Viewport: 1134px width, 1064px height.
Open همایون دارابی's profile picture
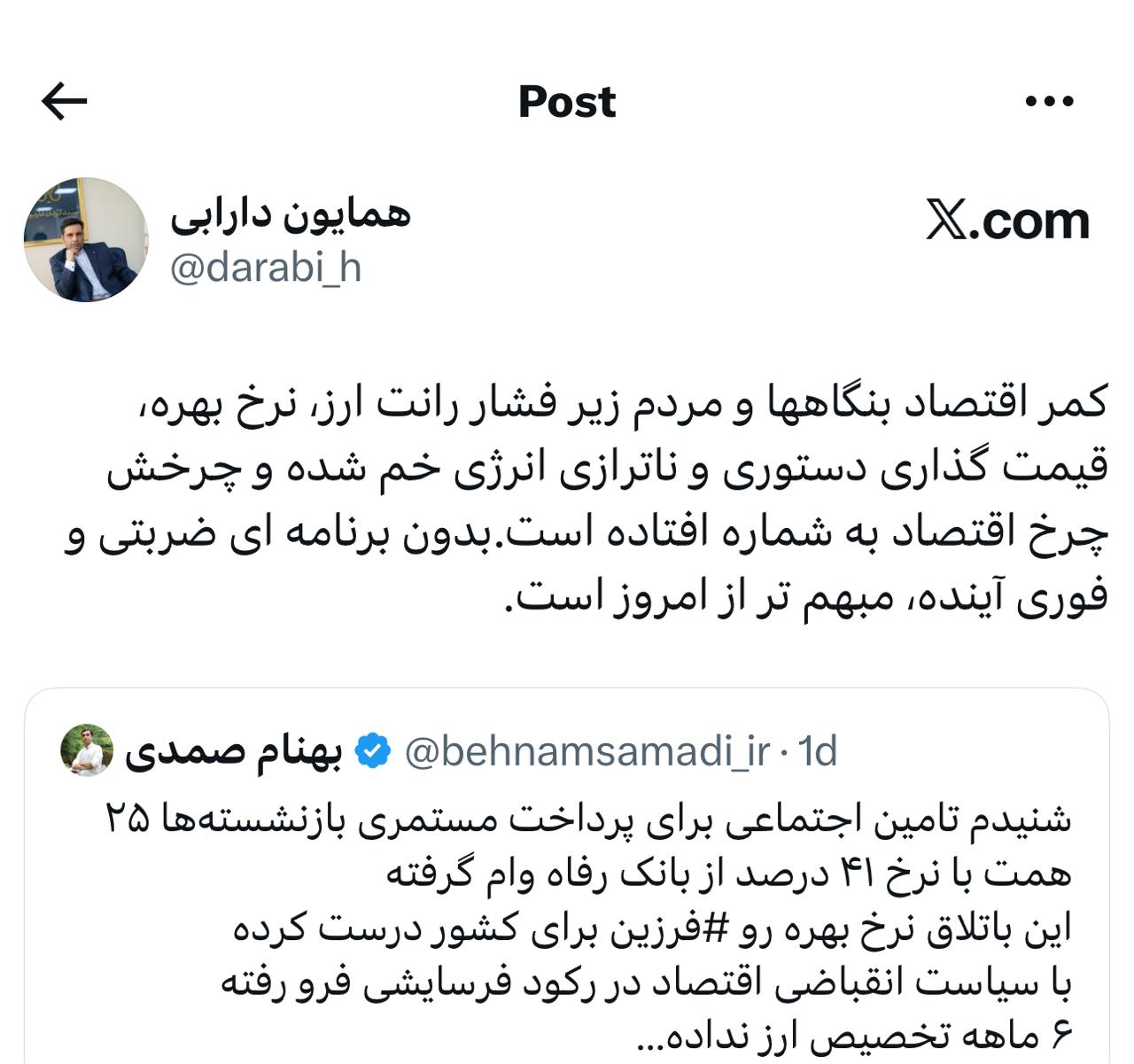pos(86,240)
